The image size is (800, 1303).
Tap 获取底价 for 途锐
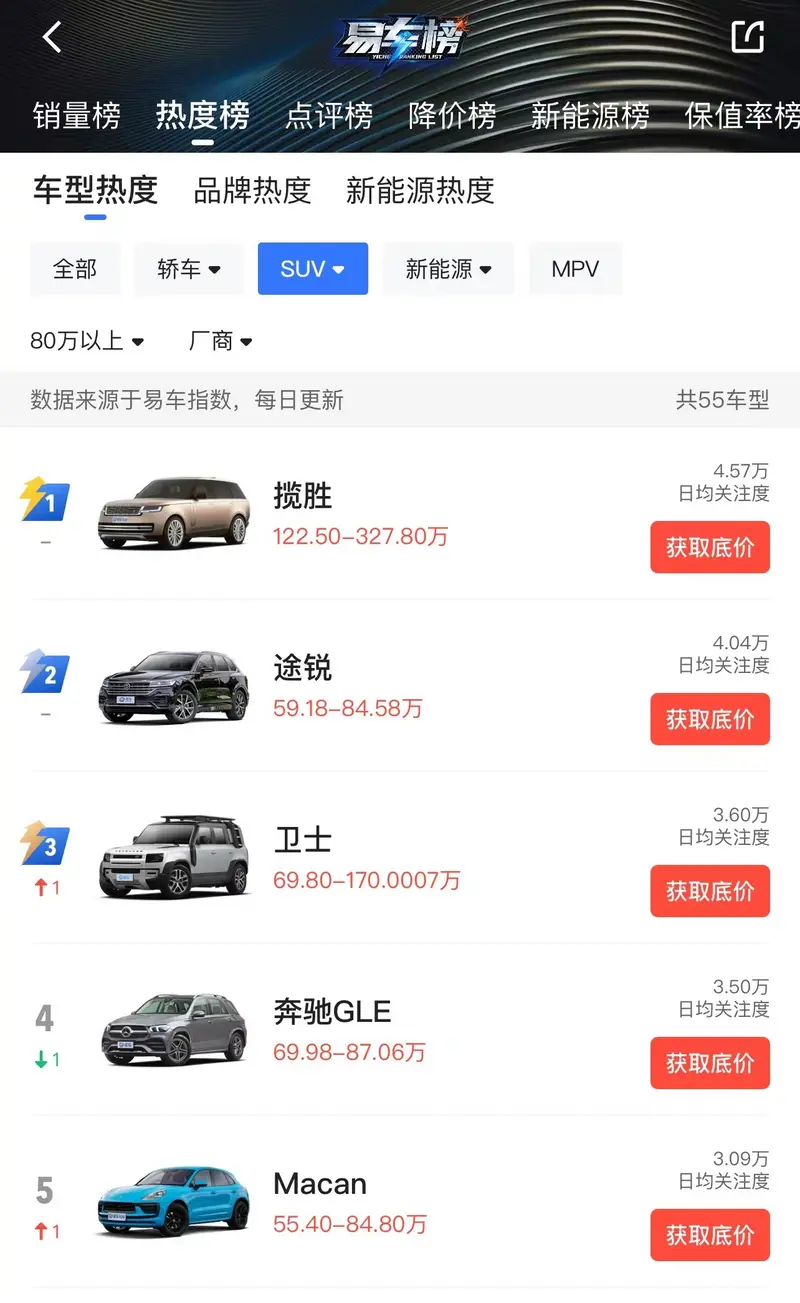709,719
